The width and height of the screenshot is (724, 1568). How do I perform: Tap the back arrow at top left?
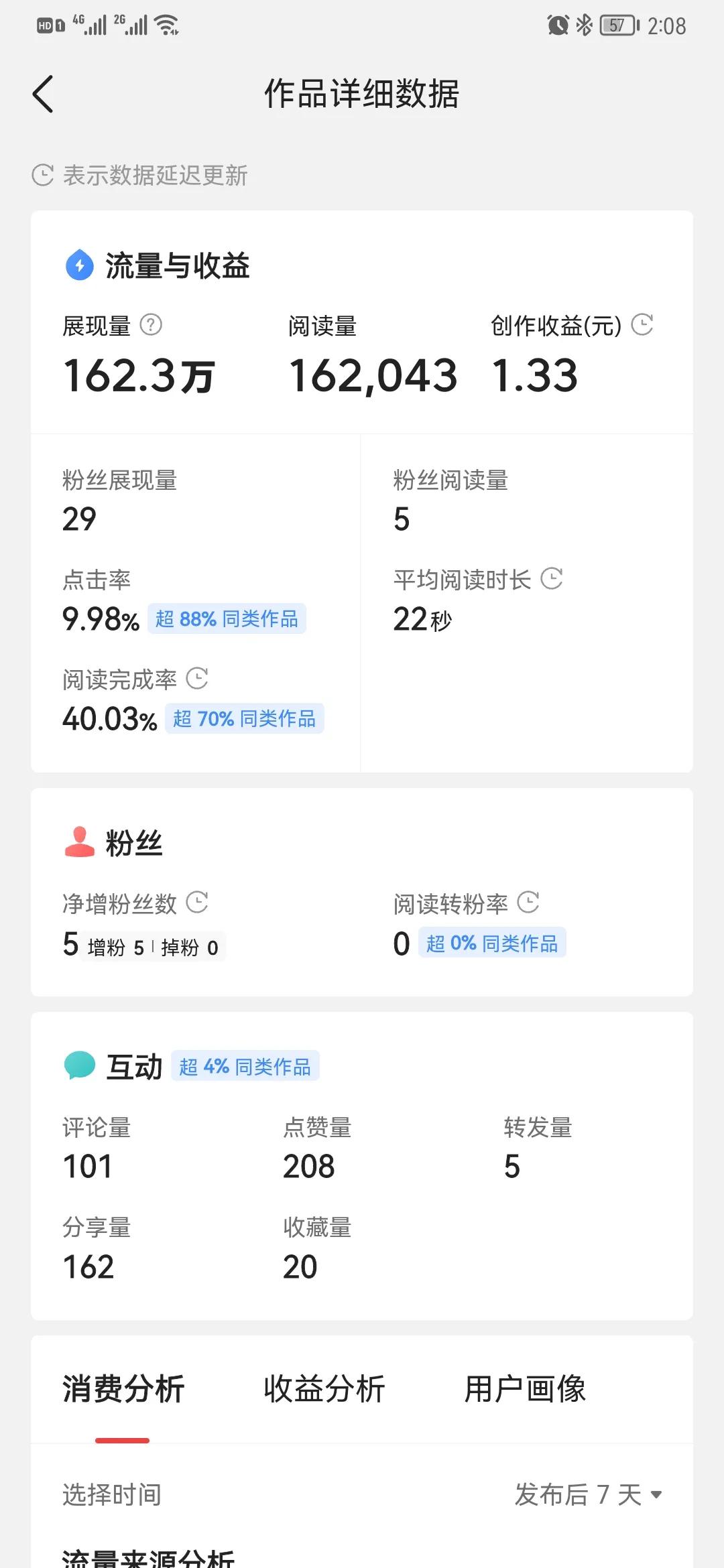coord(43,94)
